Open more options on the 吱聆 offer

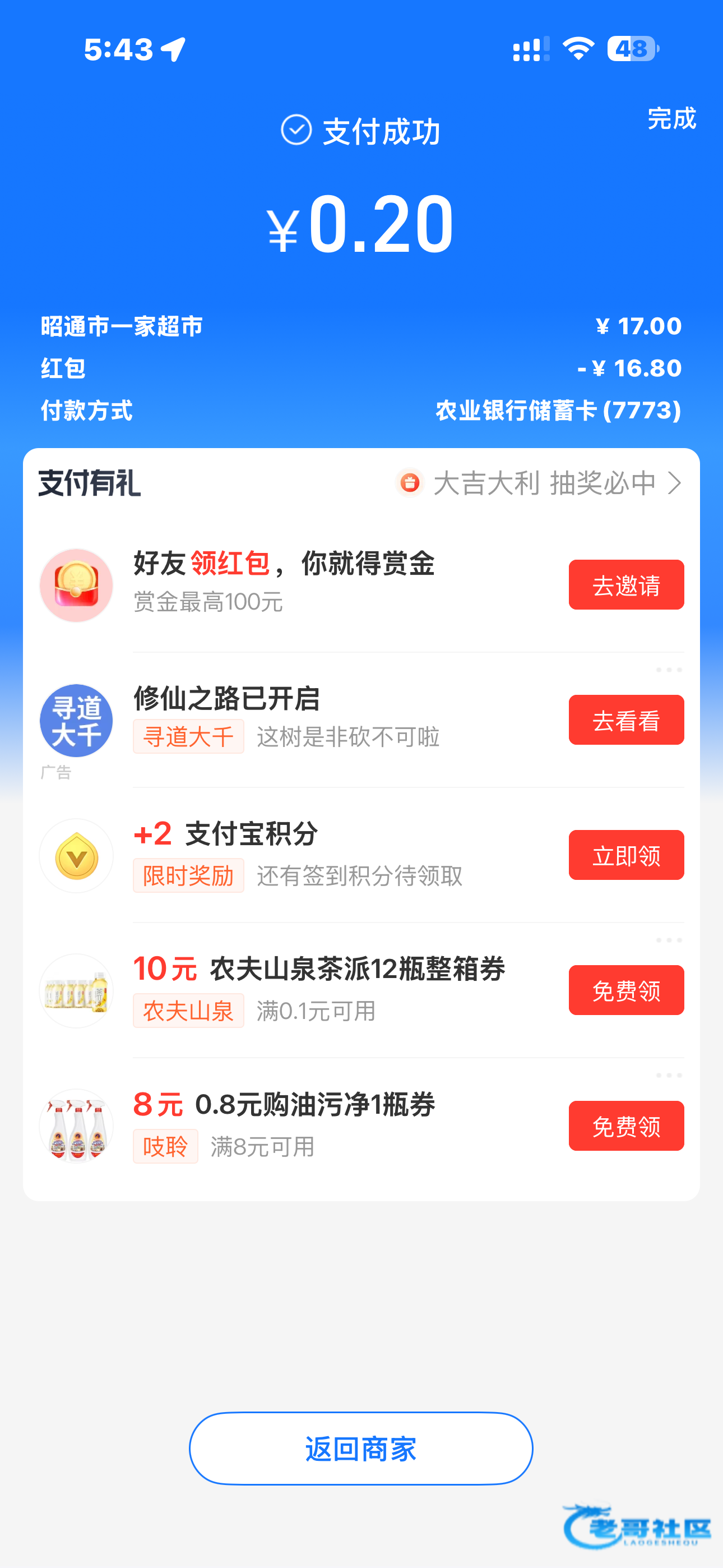coord(668,1076)
